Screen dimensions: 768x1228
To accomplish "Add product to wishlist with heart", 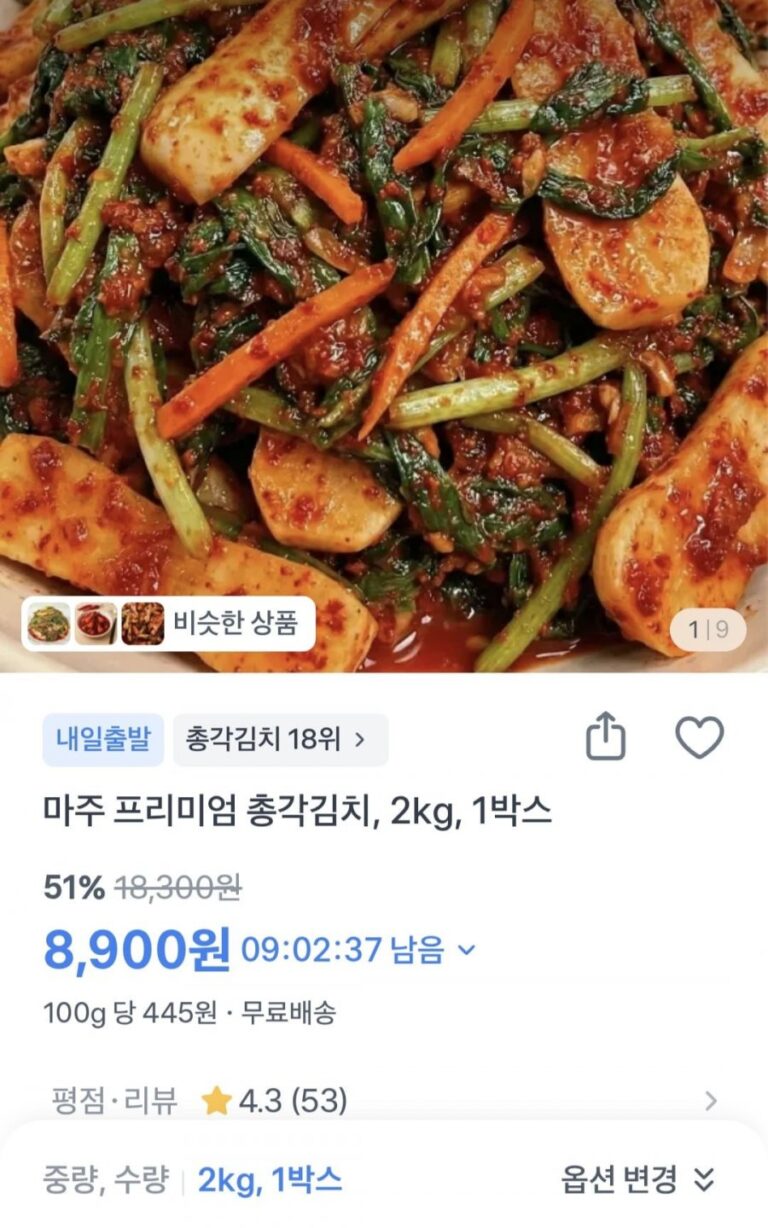I will tap(699, 739).
